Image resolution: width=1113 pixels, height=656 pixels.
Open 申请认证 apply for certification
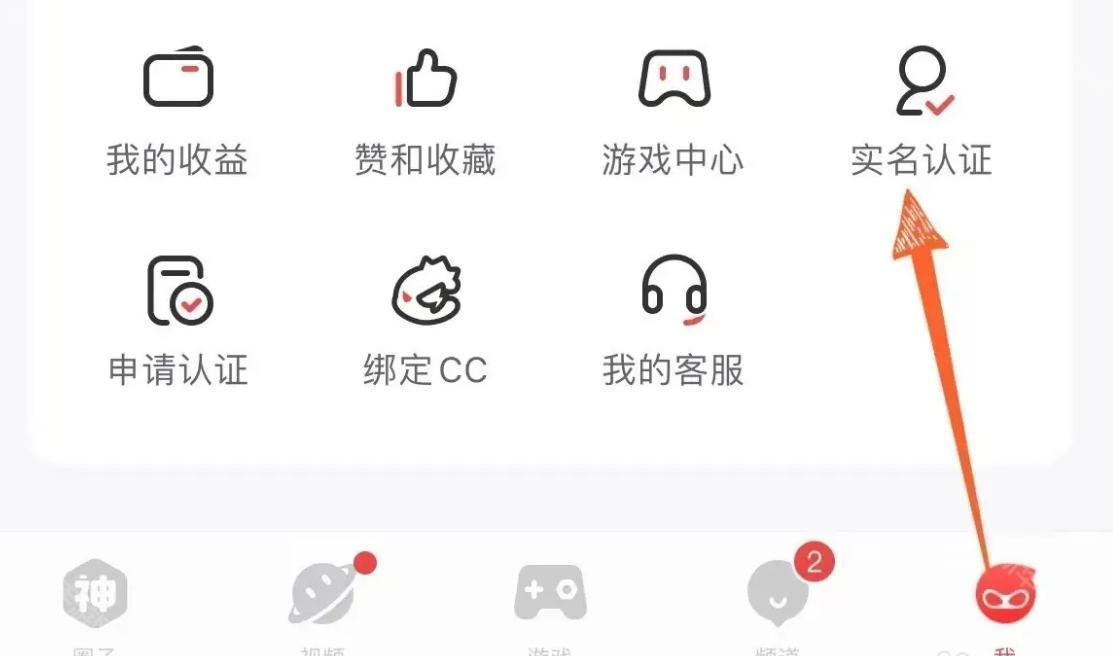click(x=177, y=322)
